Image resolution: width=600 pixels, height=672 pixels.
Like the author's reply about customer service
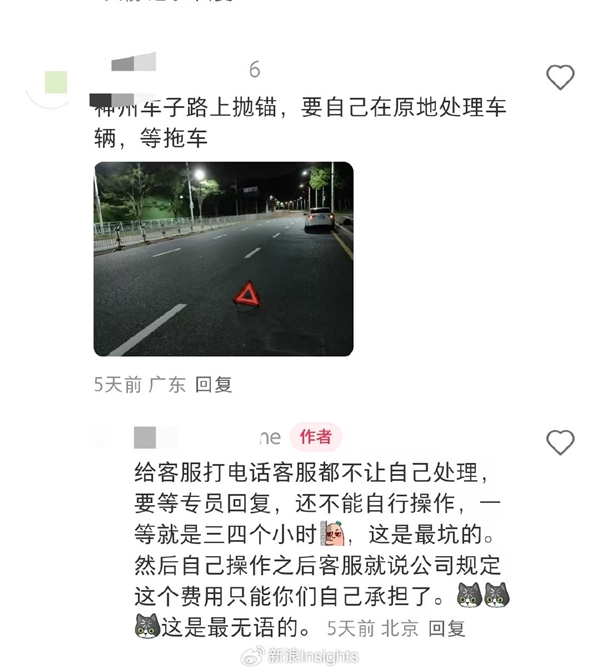(560, 442)
